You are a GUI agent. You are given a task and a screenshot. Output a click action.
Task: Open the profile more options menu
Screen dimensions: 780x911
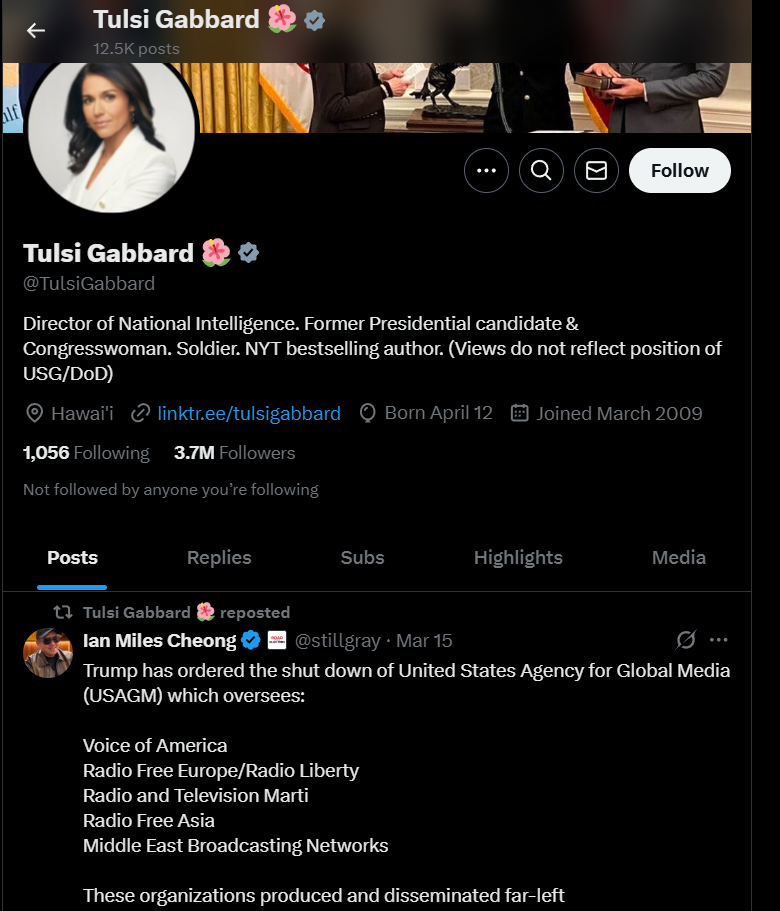click(486, 171)
